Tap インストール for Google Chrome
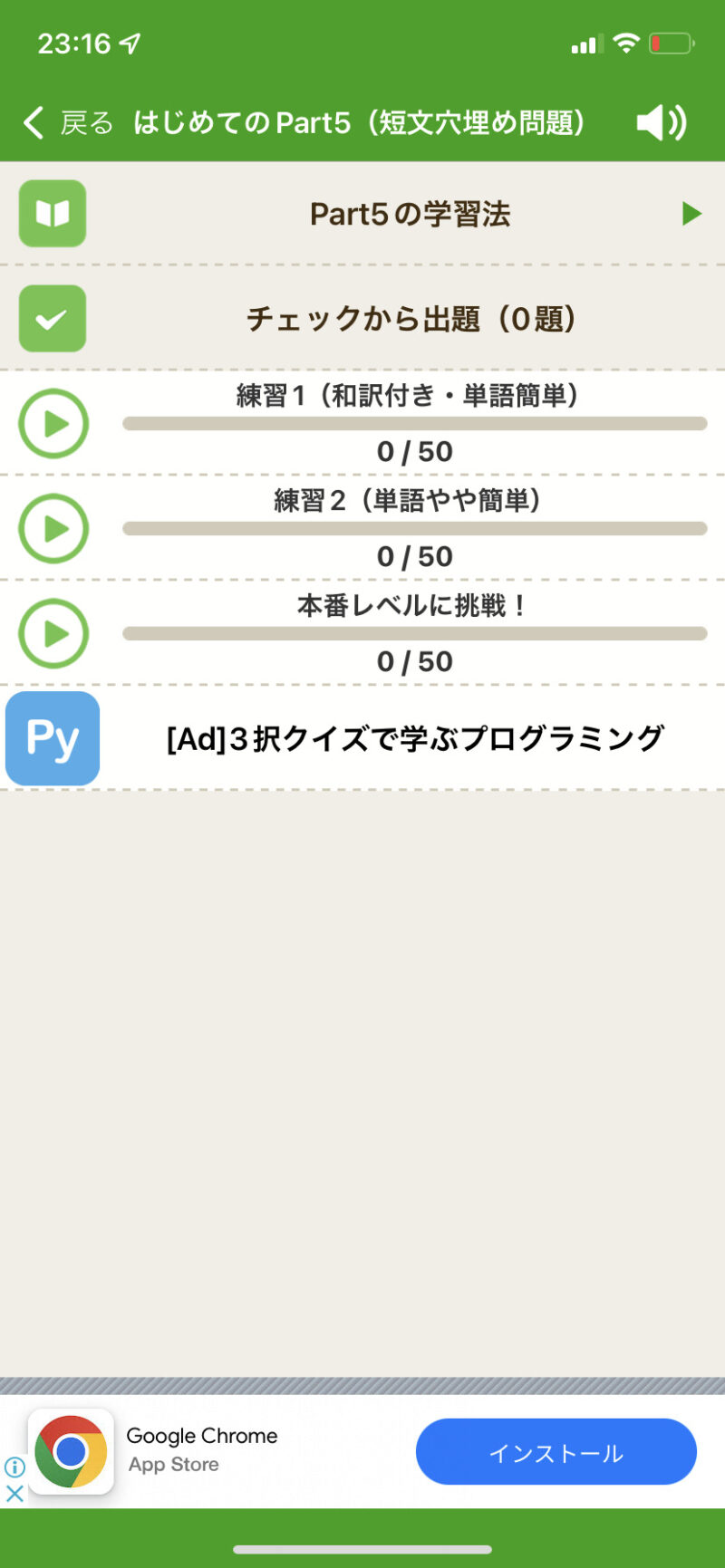 [x=556, y=1452]
